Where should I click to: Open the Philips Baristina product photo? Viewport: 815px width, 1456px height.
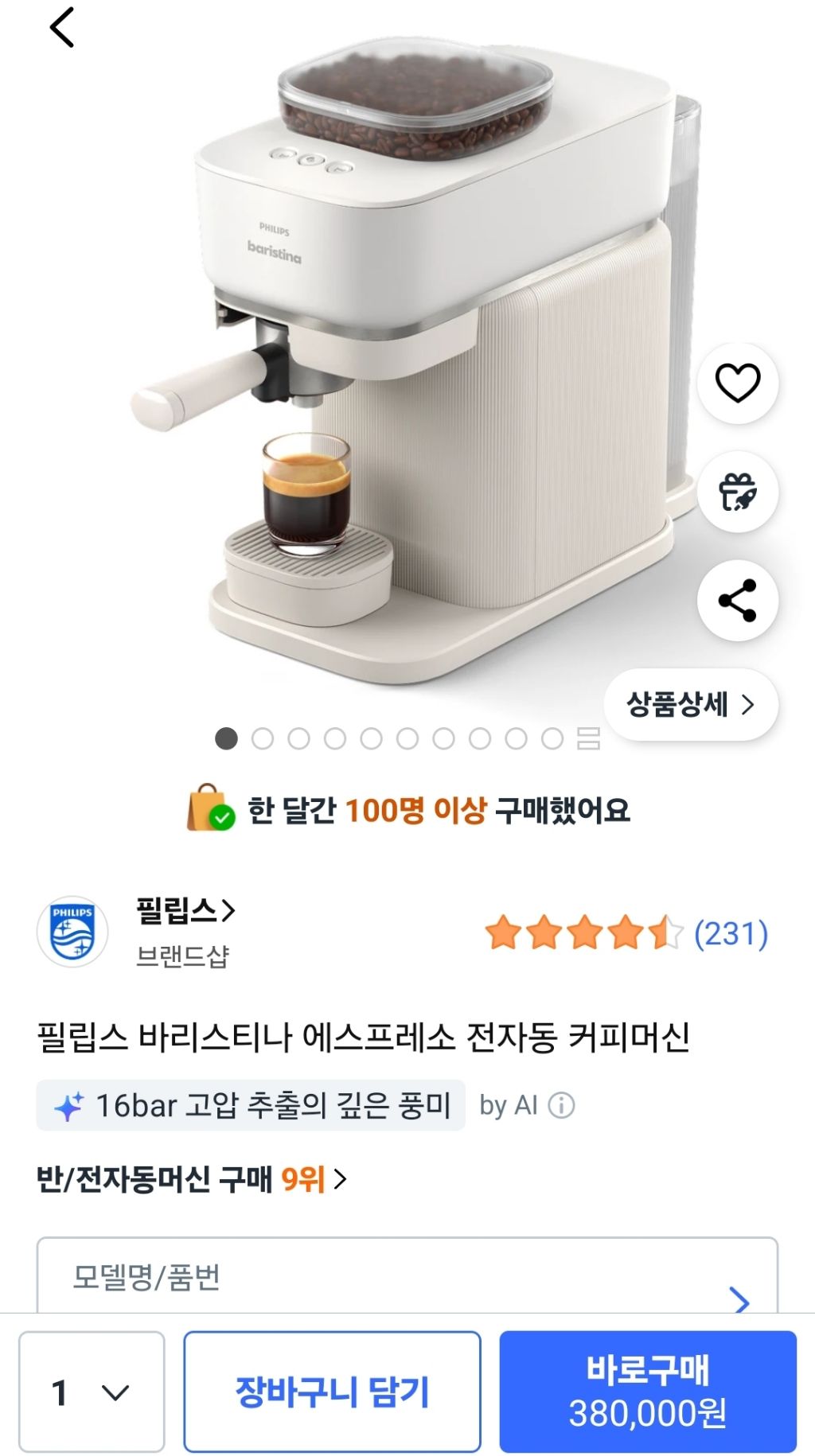click(x=414, y=358)
